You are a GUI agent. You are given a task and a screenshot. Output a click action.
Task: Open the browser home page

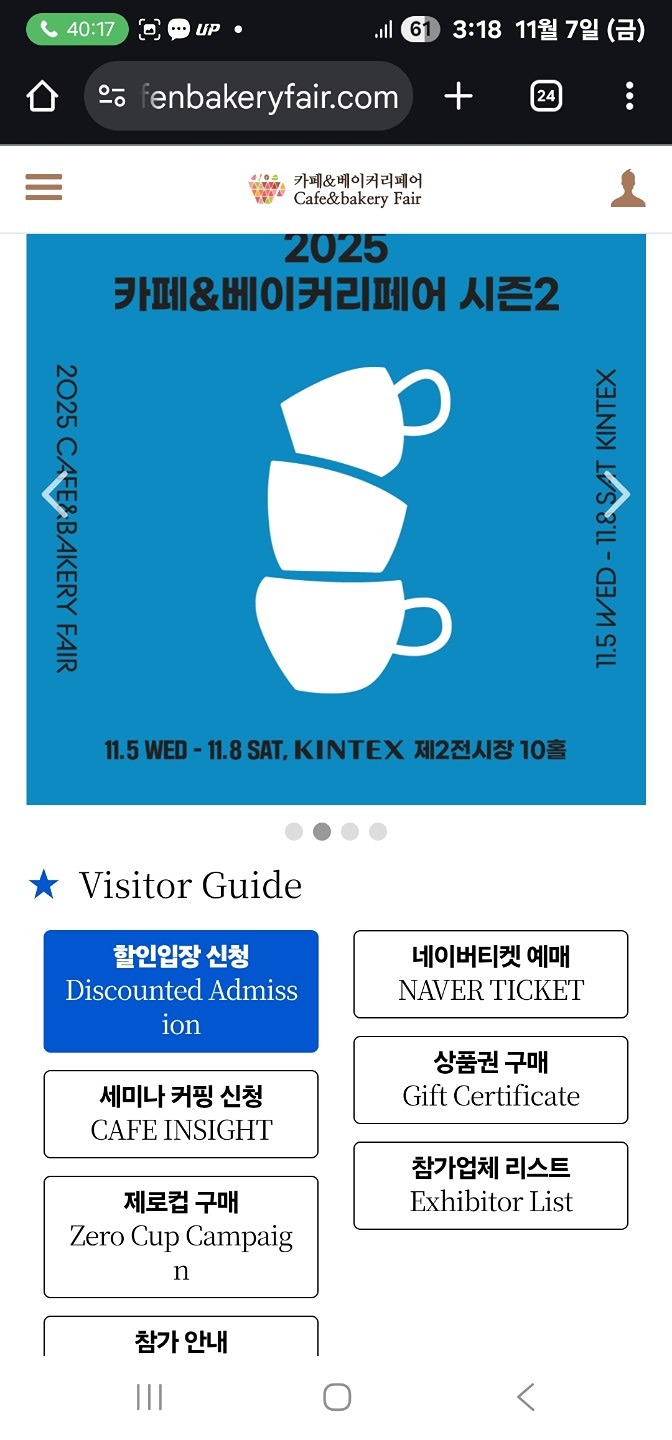(42, 96)
